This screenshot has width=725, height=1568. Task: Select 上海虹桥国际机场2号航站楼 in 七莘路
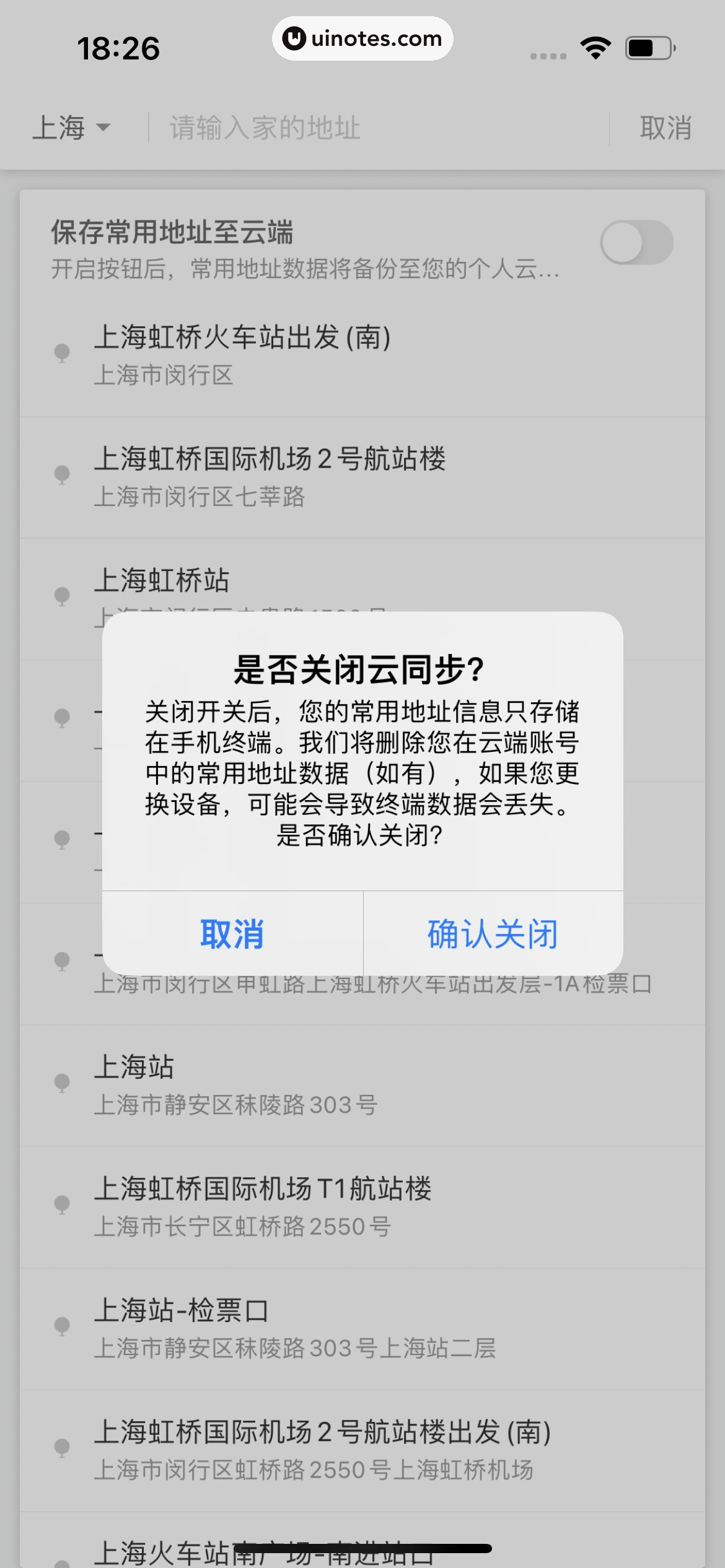coord(362,476)
